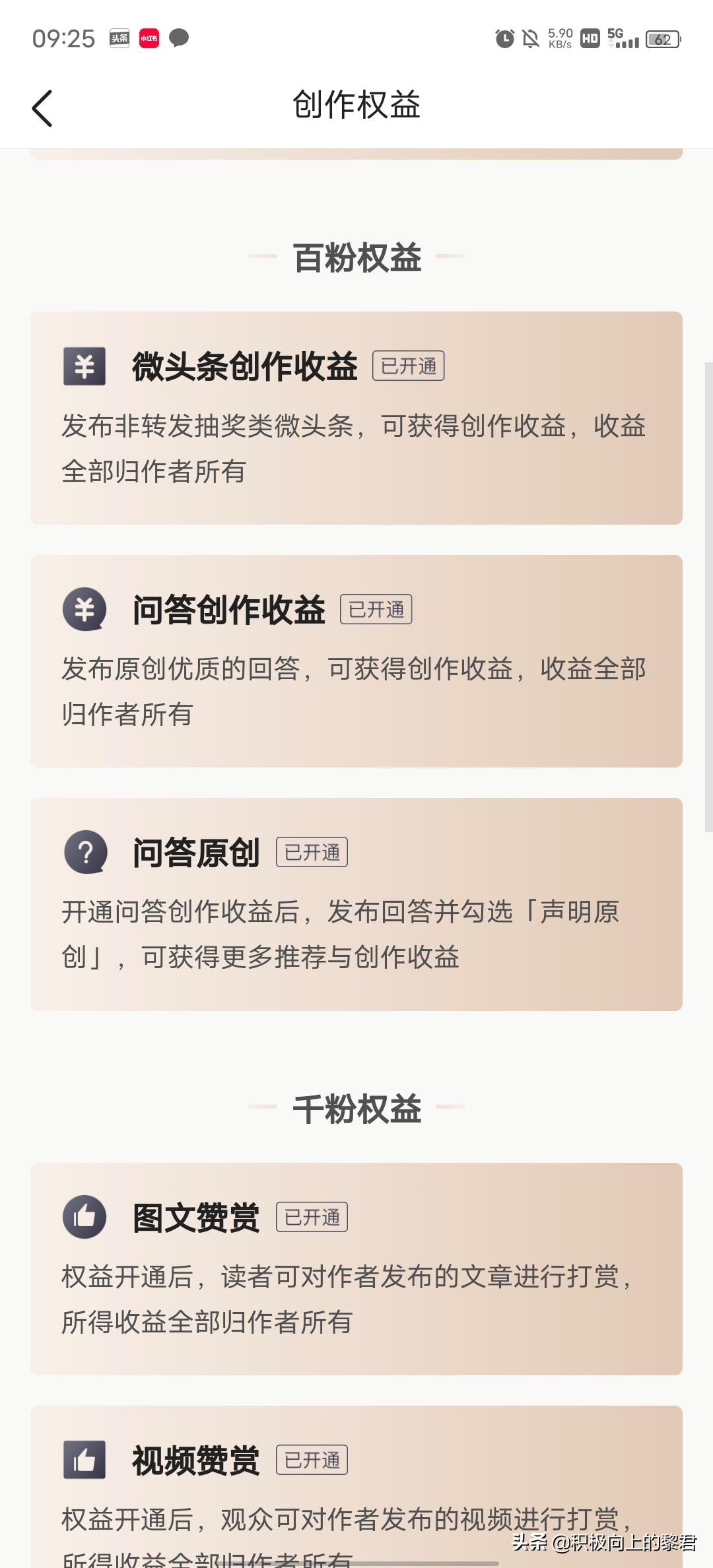Select the 百粉权益 section header
The image size is (713, 1568).
pos(356,259)
